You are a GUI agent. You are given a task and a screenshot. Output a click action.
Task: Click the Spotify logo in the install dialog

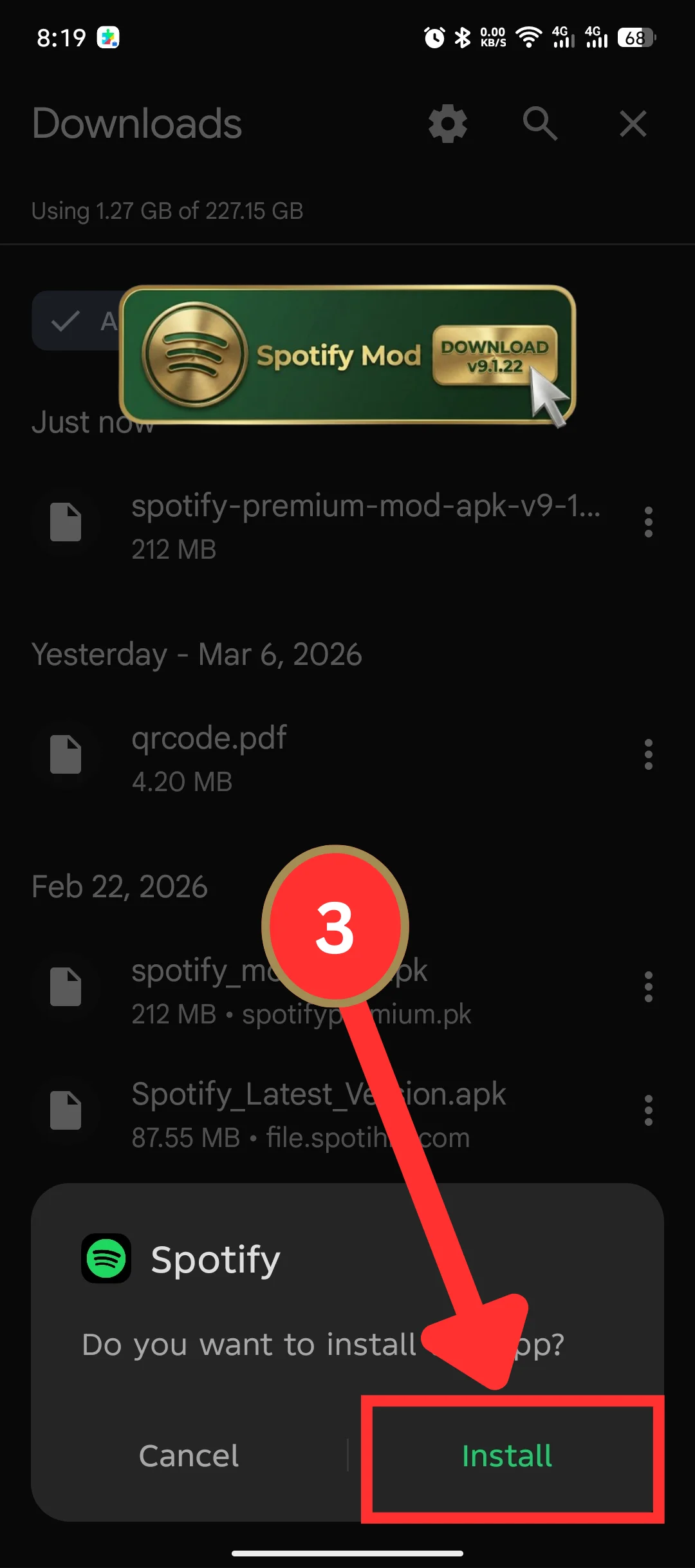105,1258
